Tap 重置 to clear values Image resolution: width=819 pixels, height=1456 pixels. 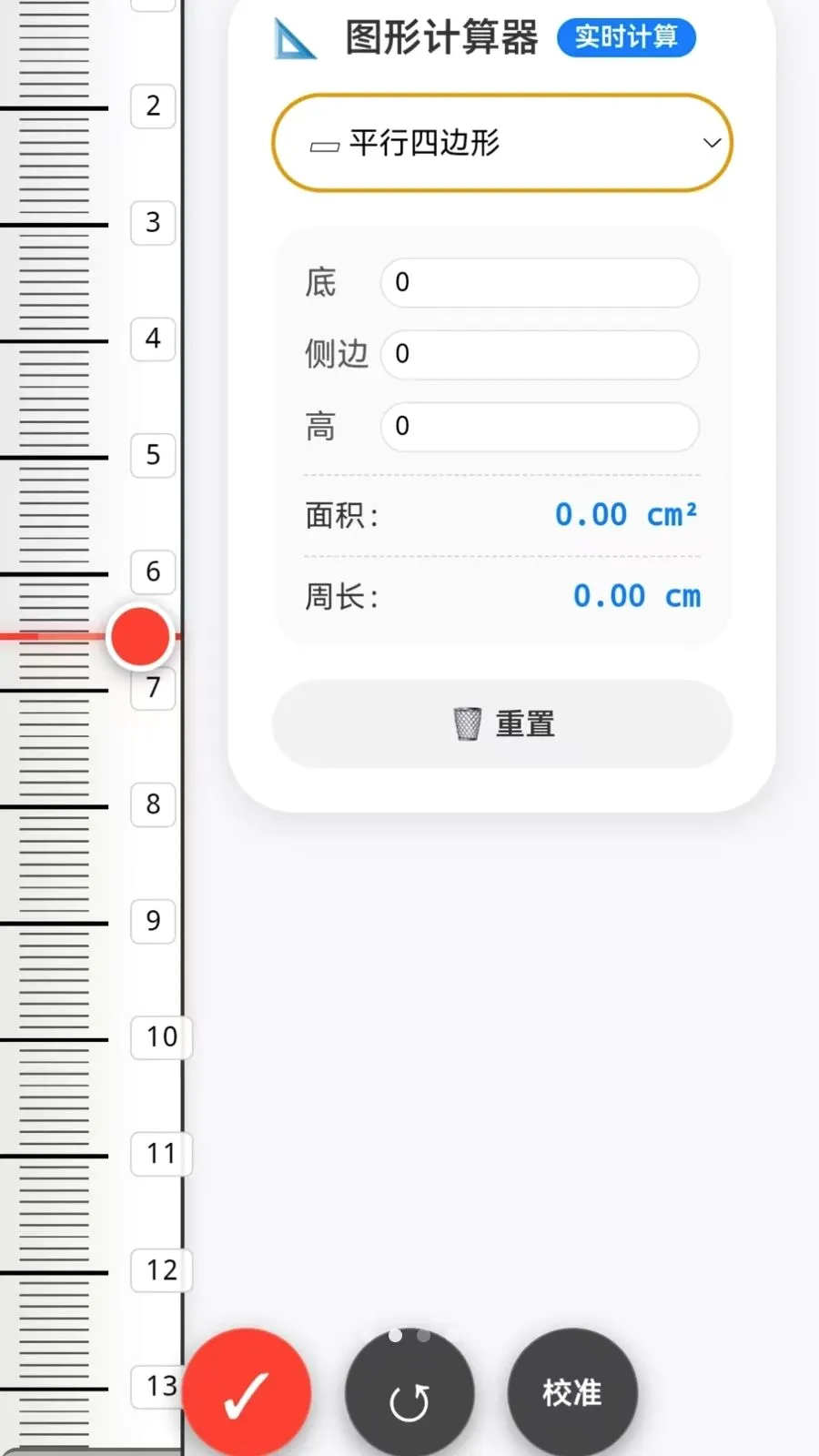tap(502, 724)
